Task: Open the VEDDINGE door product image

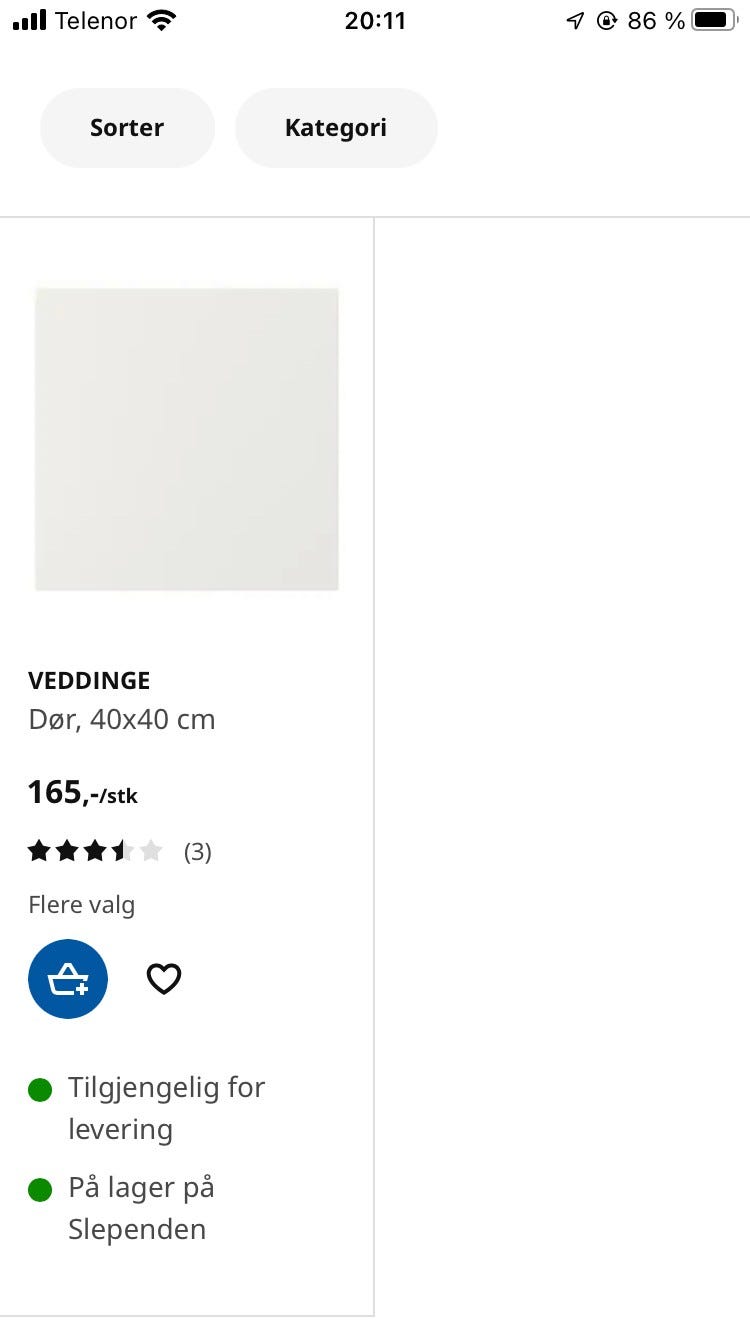Action: pyautogui.click(x=187, y=440)
